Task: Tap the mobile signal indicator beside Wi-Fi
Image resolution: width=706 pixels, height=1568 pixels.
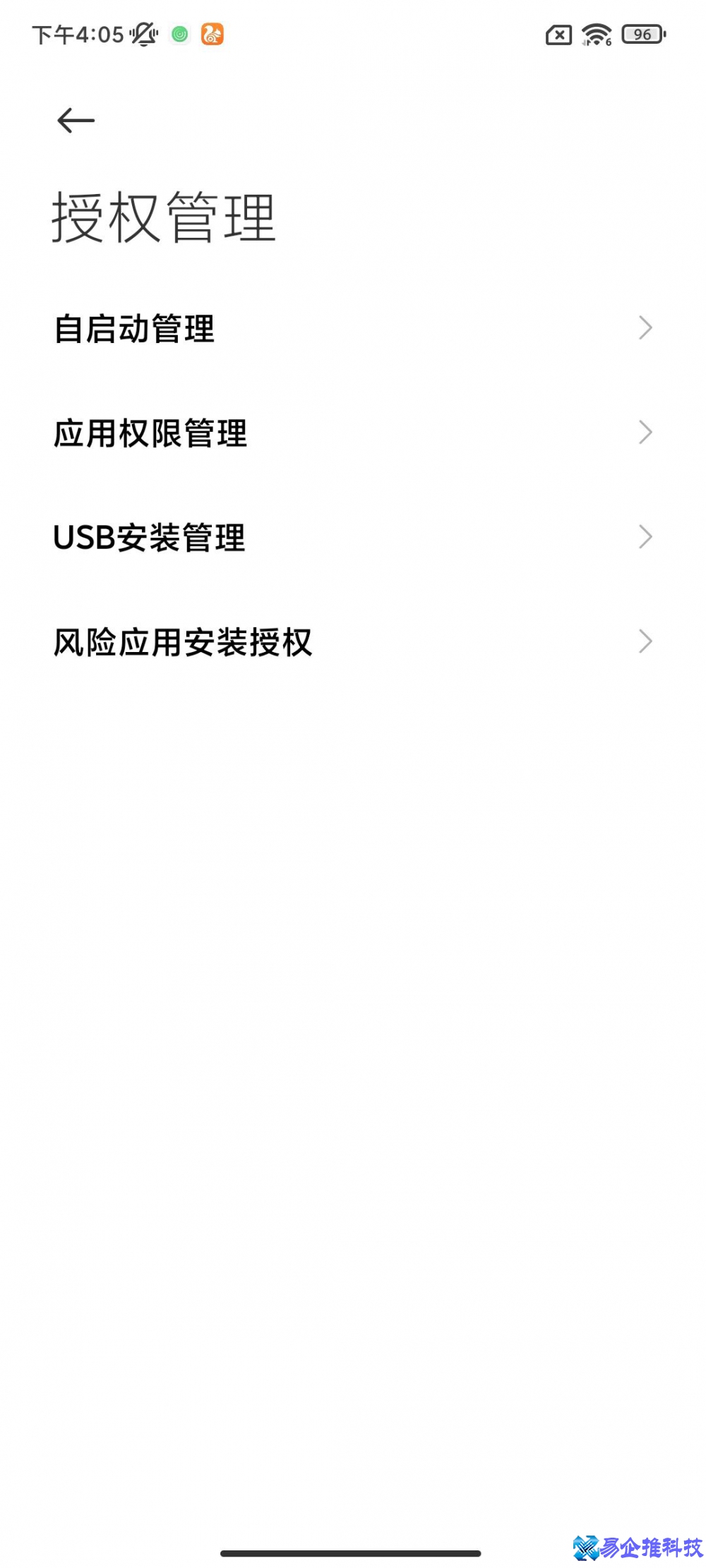Action: click(x=586, y=42)
